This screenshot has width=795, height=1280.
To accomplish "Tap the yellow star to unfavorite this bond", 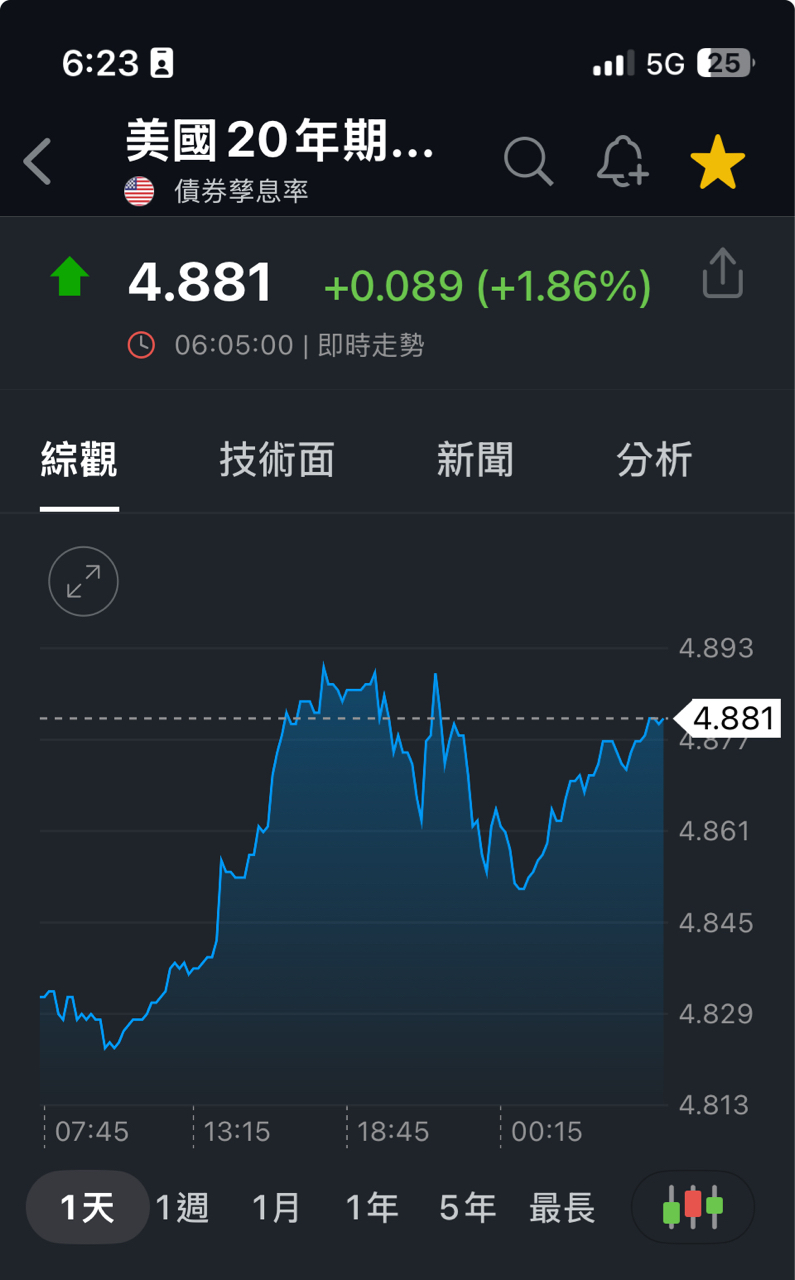I will click(716, 161).
